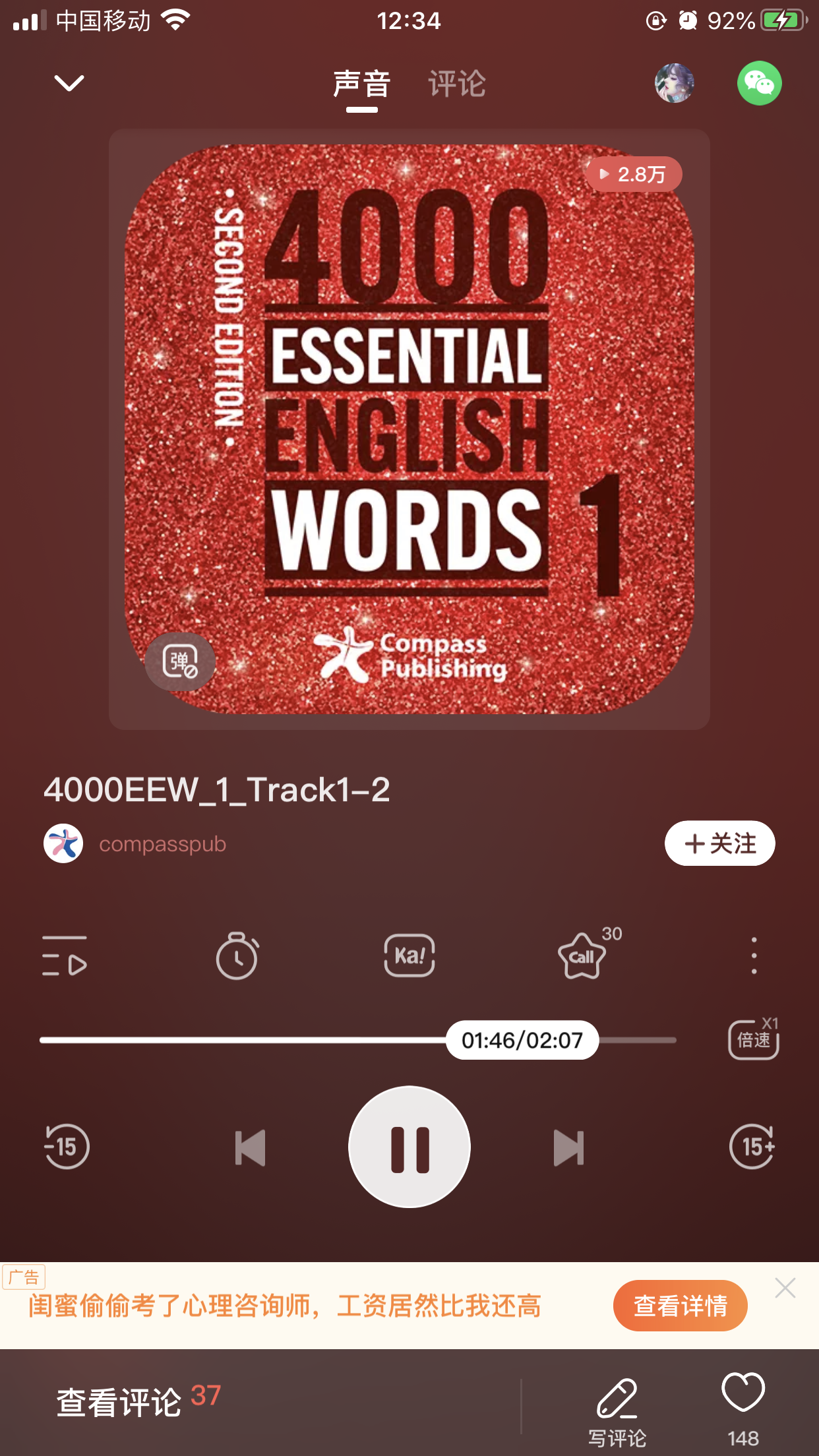Open the ad's 查看详情 button
Viewport: 819px width, 1456px height.
tap(680, 1306)
